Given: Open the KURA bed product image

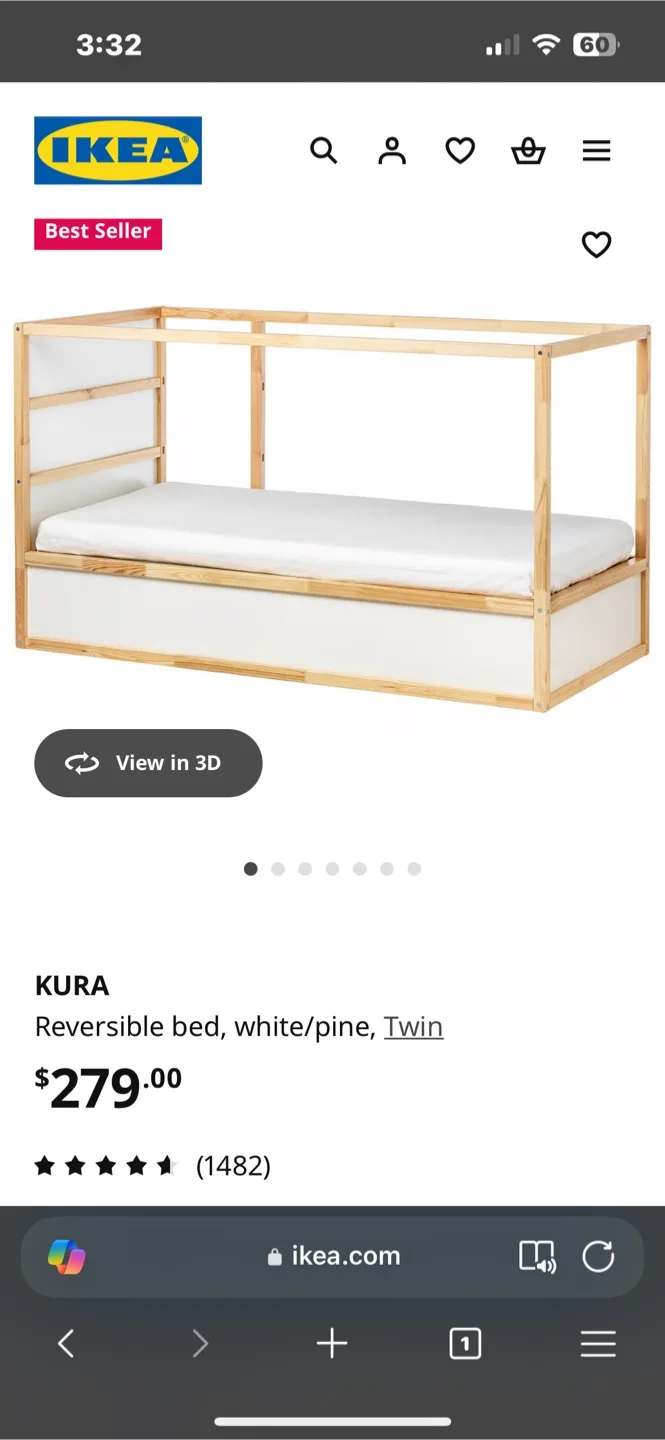Looking at the screenshot, I should pos(332,510).
